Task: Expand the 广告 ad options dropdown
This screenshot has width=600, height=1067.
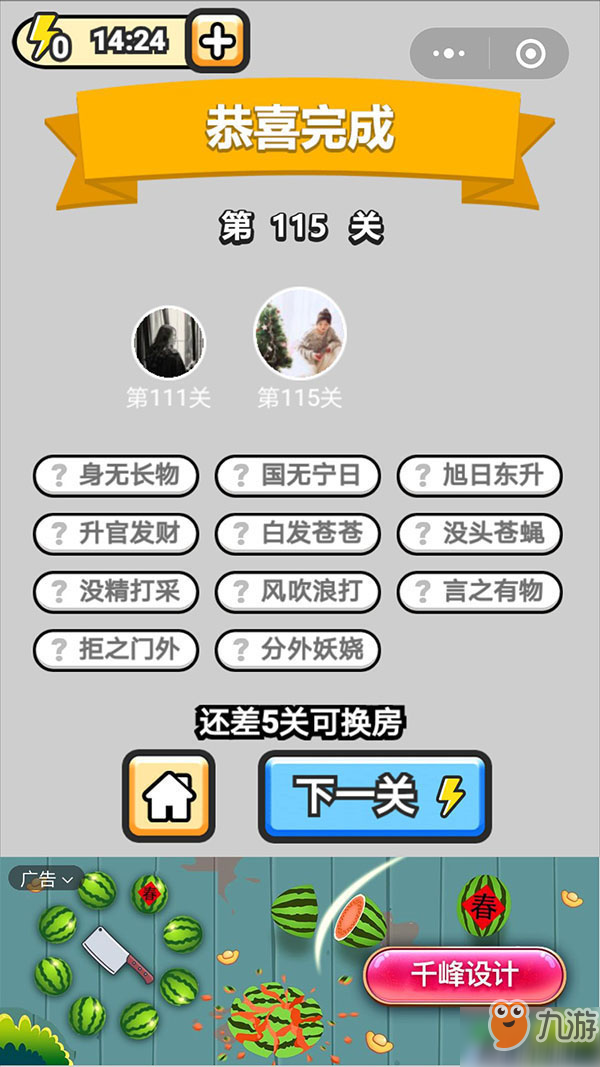Action: (x=46, y=880)
